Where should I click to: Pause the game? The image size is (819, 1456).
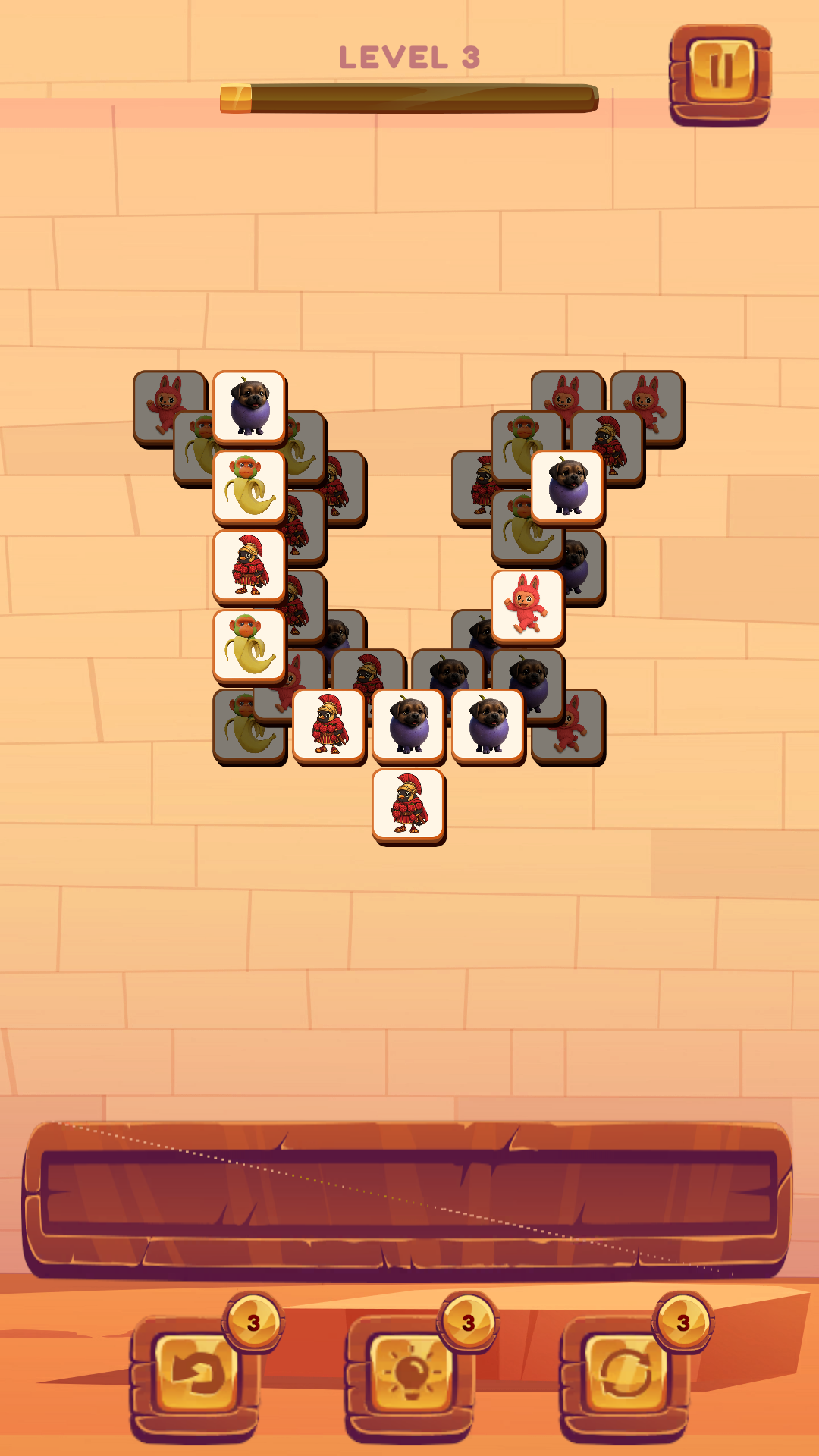point(720,72)
